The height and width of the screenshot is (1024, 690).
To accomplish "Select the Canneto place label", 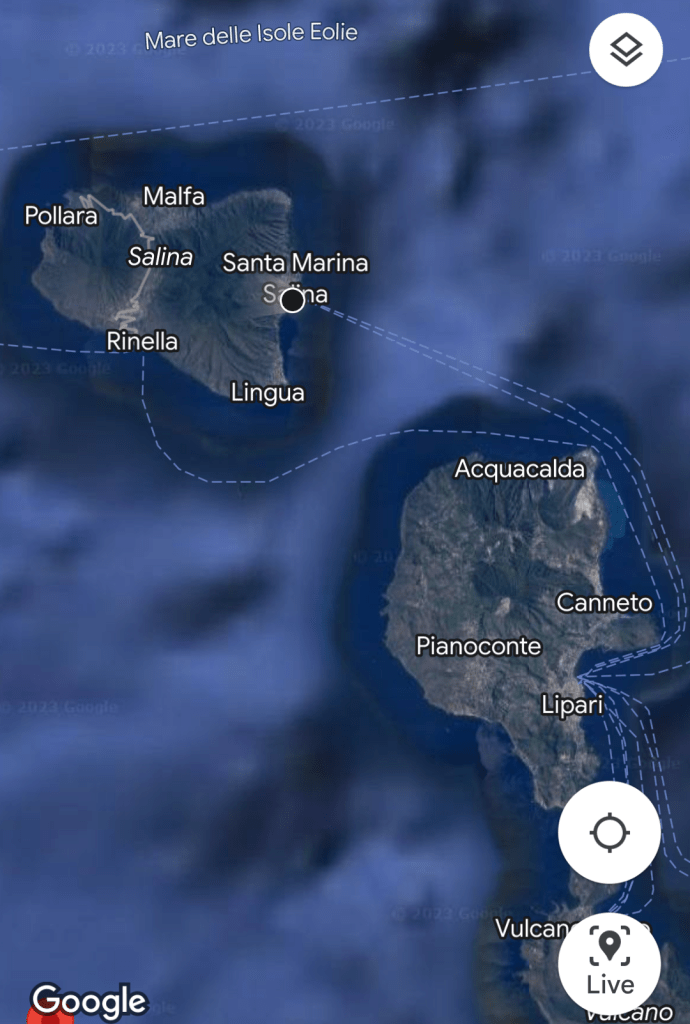I will [604, 603].
